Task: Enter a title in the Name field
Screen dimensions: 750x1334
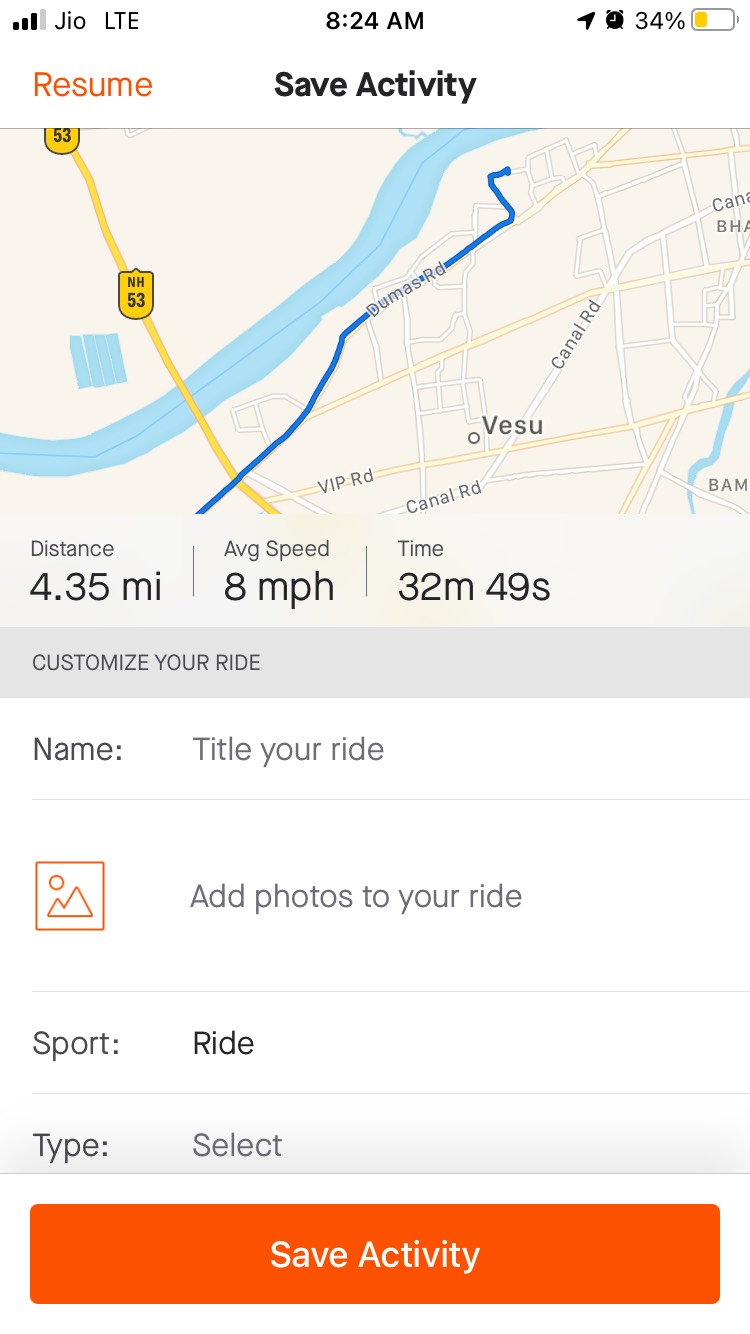Action: click(391, 749)
